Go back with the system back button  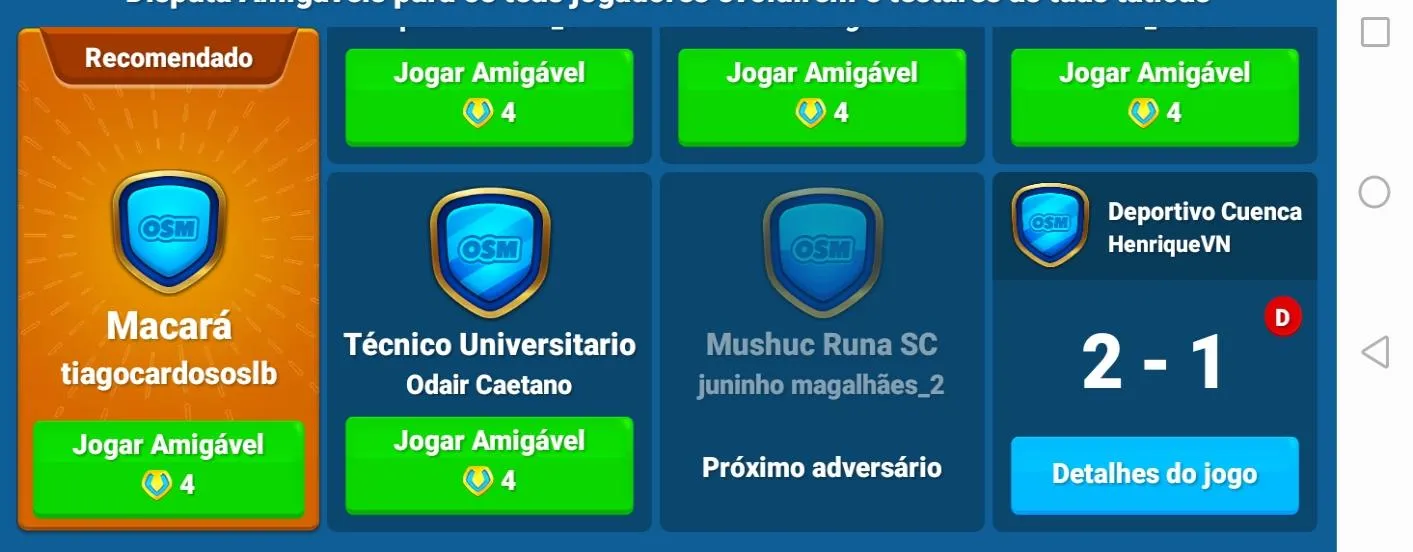(x=1376, y=352)
